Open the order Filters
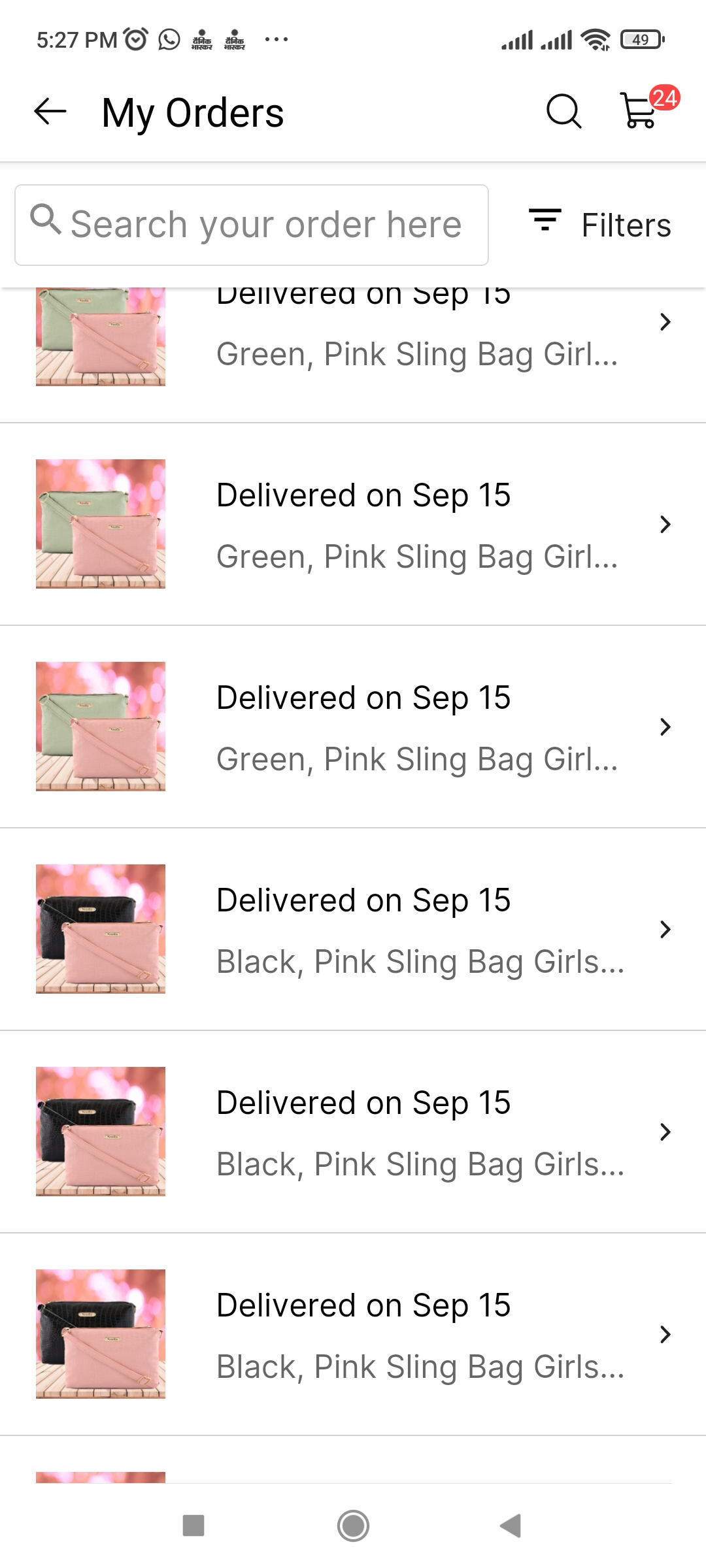This screenshot has width=706, height=1568. tap(599, 225)
